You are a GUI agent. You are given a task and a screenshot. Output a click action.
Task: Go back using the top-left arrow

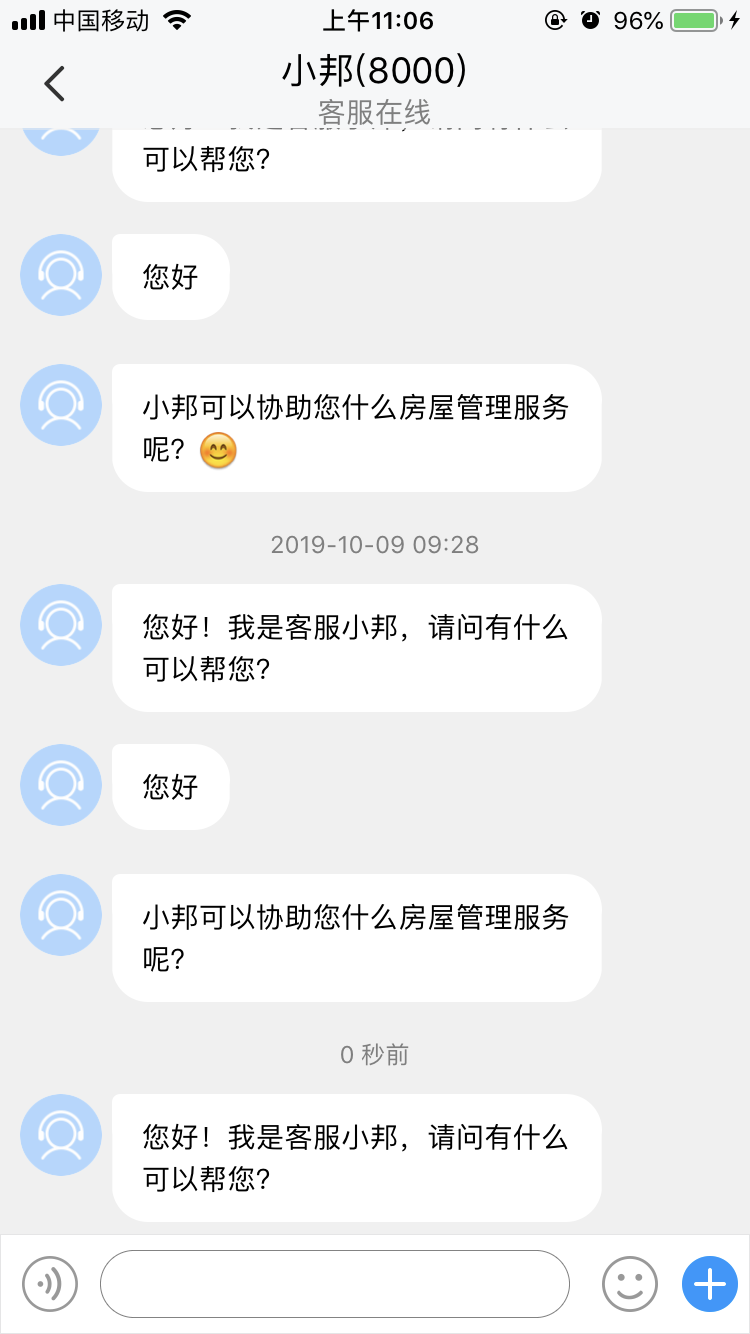[x=54, y=84]
